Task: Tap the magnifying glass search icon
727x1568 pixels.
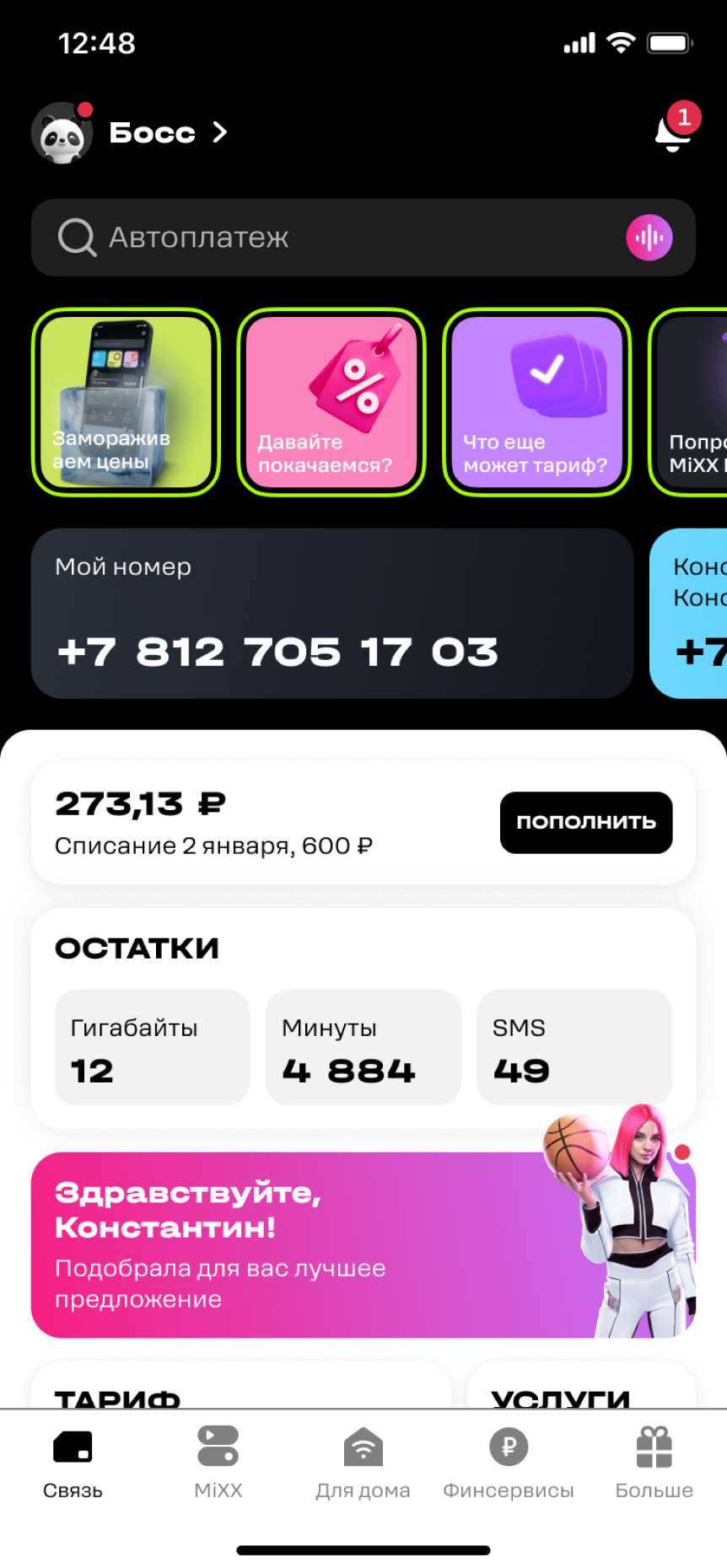Action: 76,237
